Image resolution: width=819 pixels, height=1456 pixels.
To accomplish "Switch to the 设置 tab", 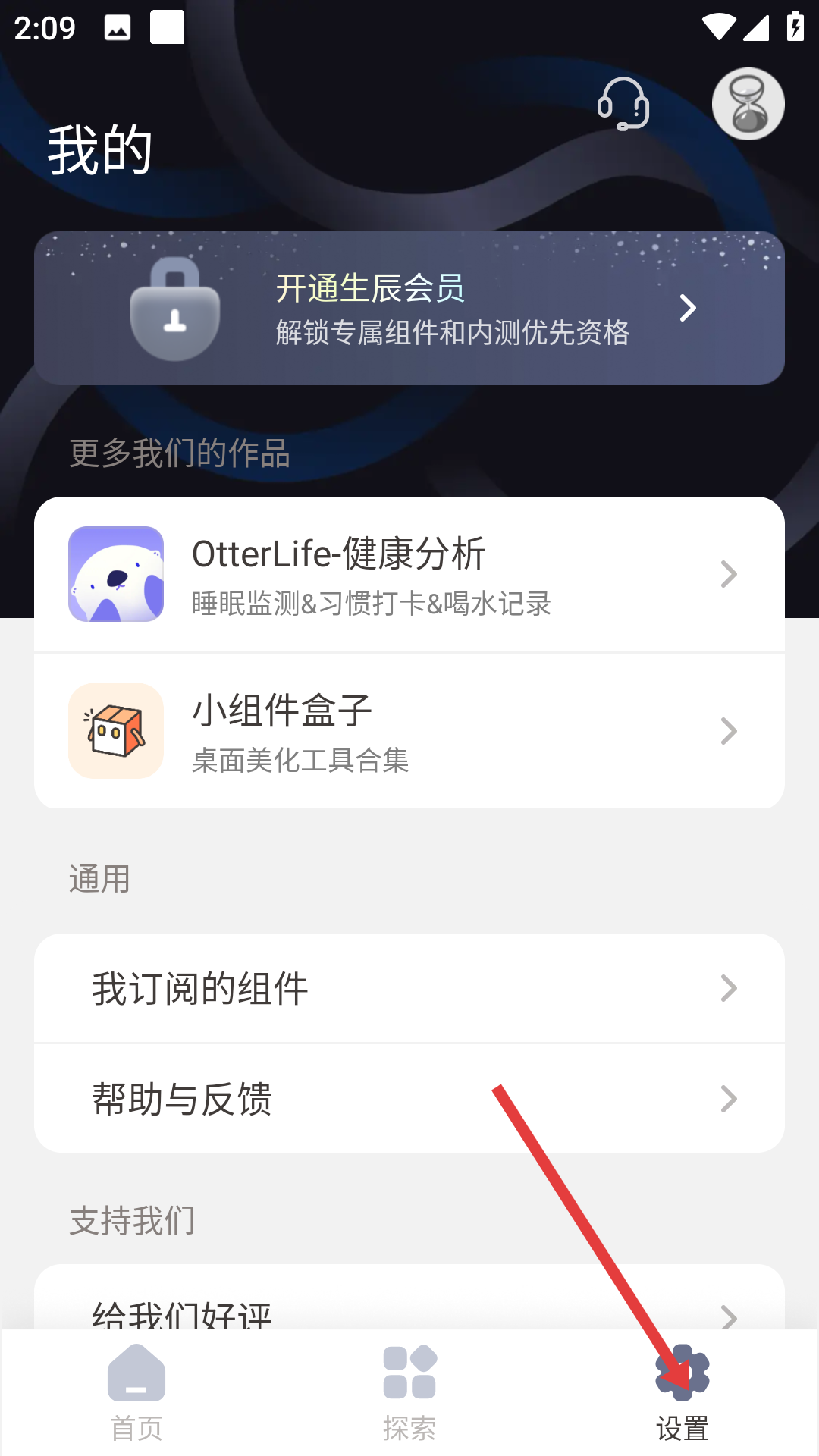I will [x=682, y=1393].
